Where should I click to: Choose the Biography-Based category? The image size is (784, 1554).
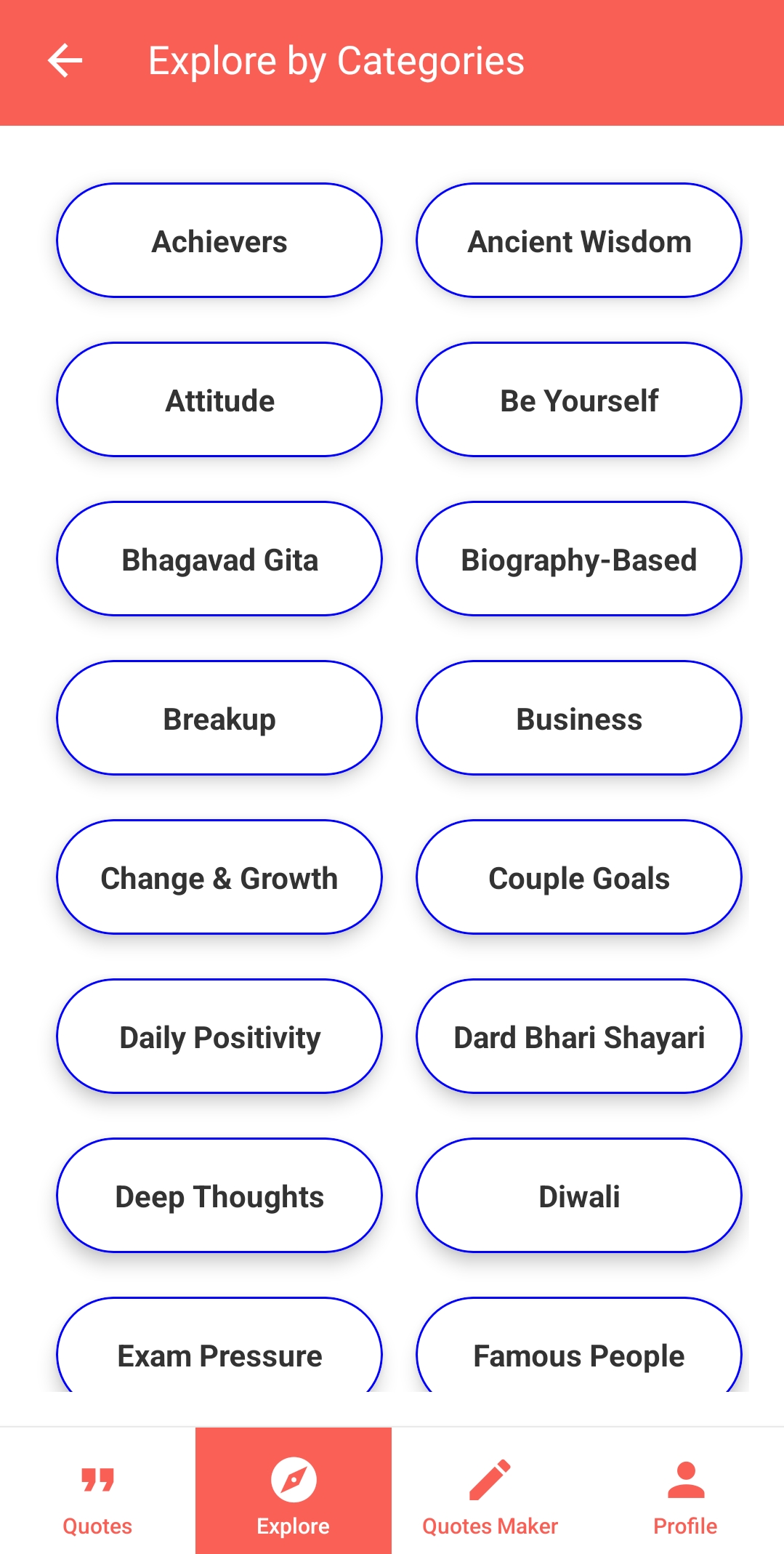[x=579, y=559]
